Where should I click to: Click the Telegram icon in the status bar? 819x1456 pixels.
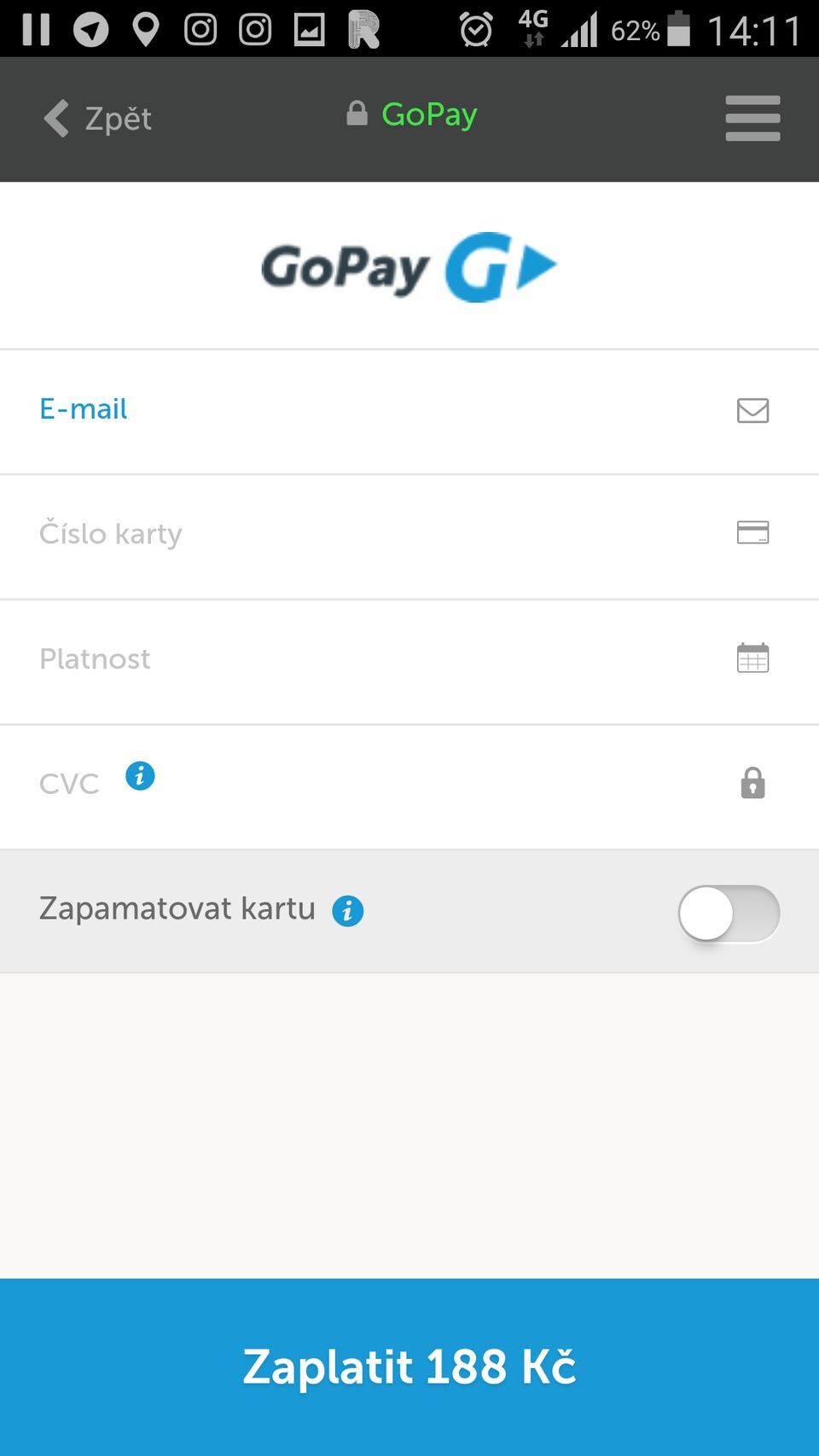[x=90, y=28]
